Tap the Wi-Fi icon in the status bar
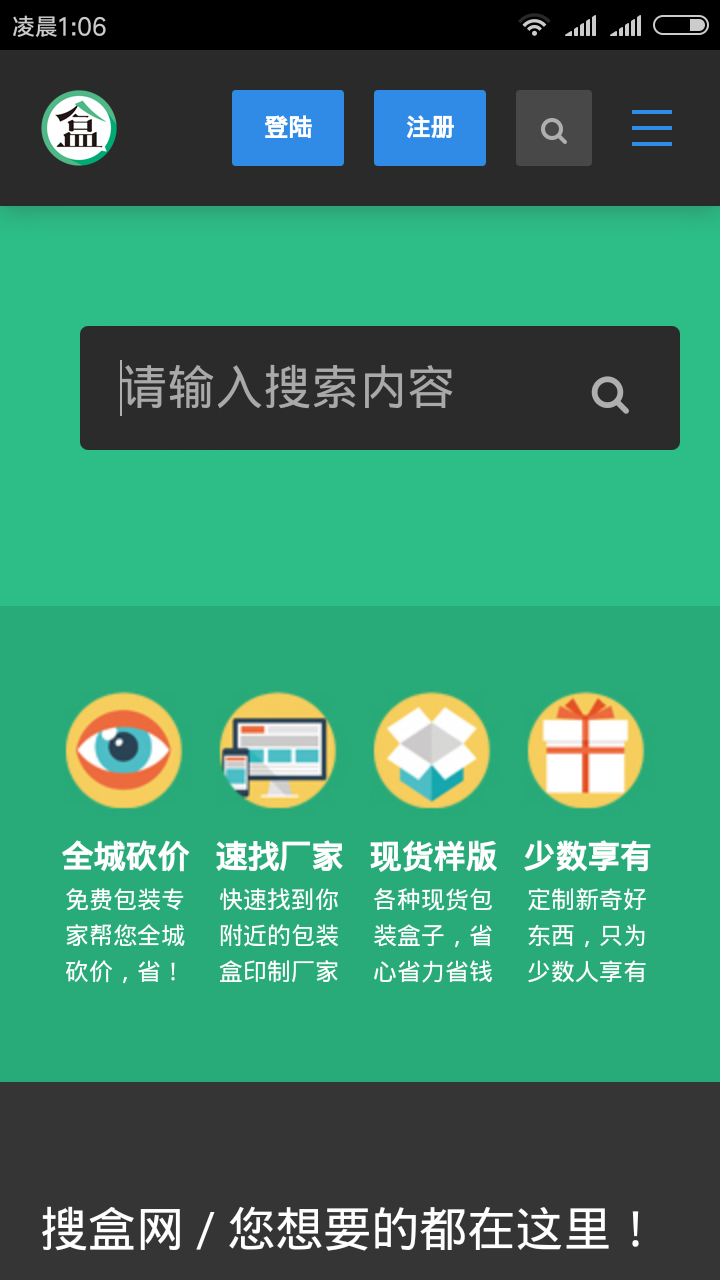This screenshot has height=1280, width=720. [533, 25]
